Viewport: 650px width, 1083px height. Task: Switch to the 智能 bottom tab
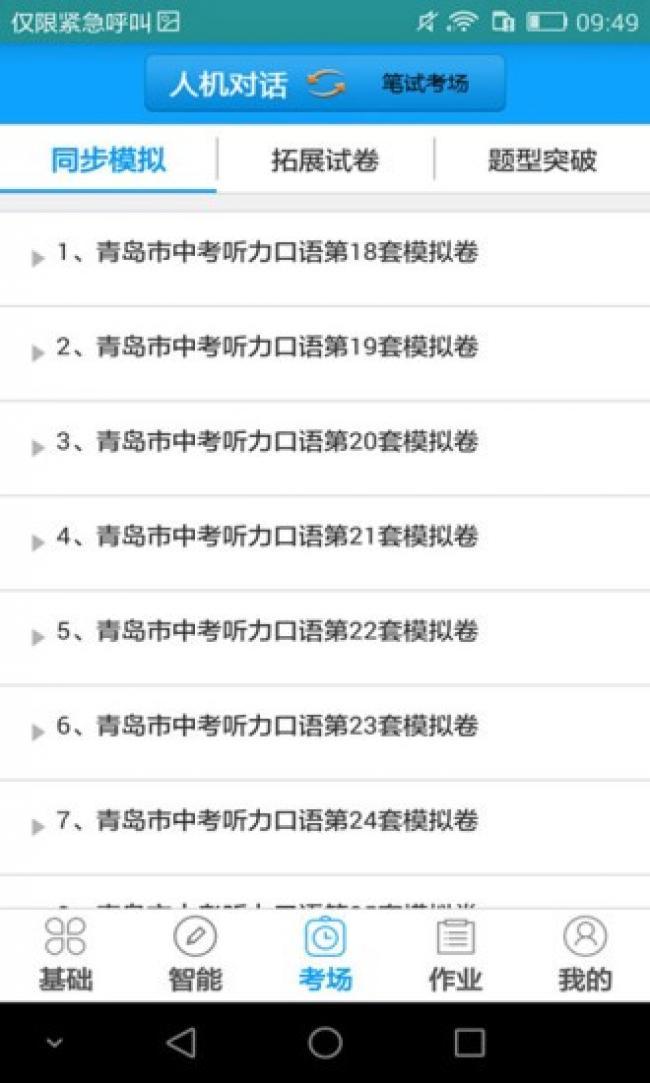(195, 954)
